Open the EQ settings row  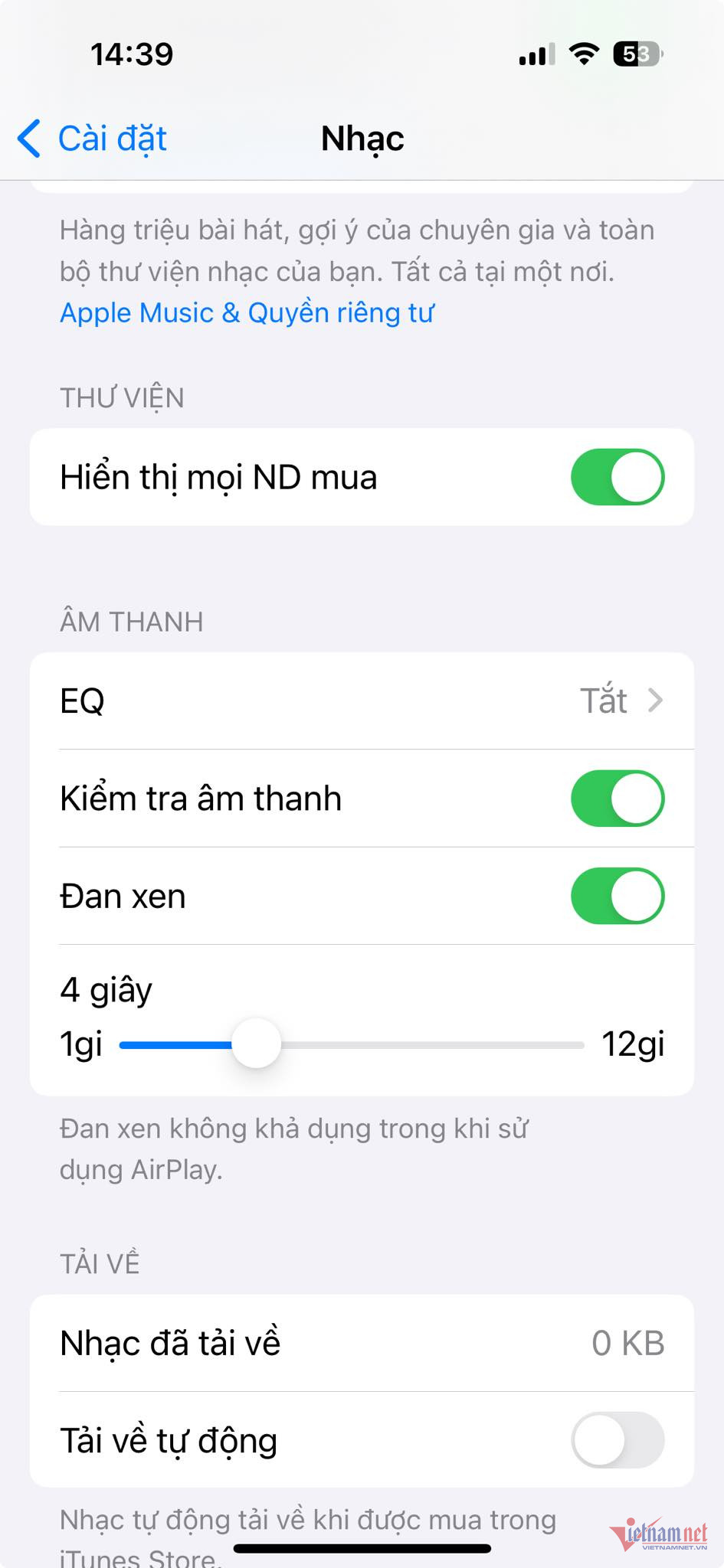362,701
